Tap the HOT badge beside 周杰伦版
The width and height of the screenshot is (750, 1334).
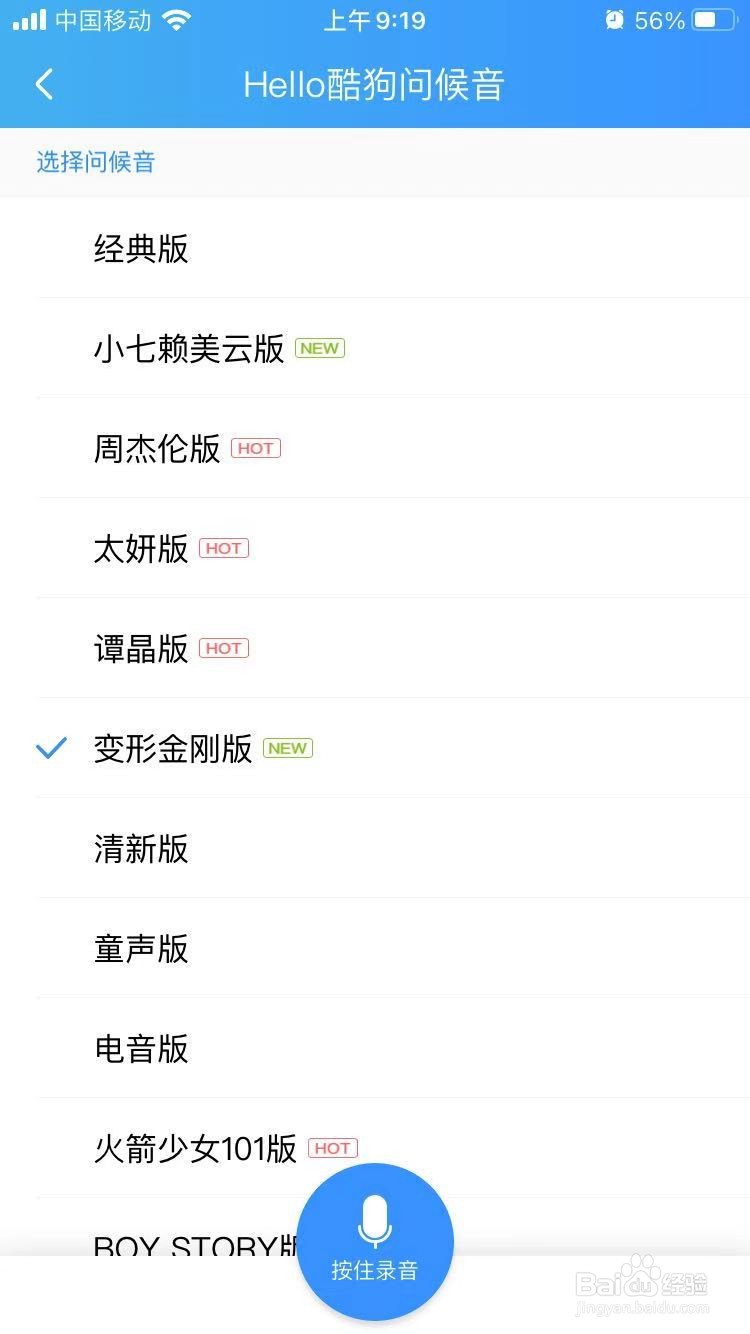coord(256,448)
